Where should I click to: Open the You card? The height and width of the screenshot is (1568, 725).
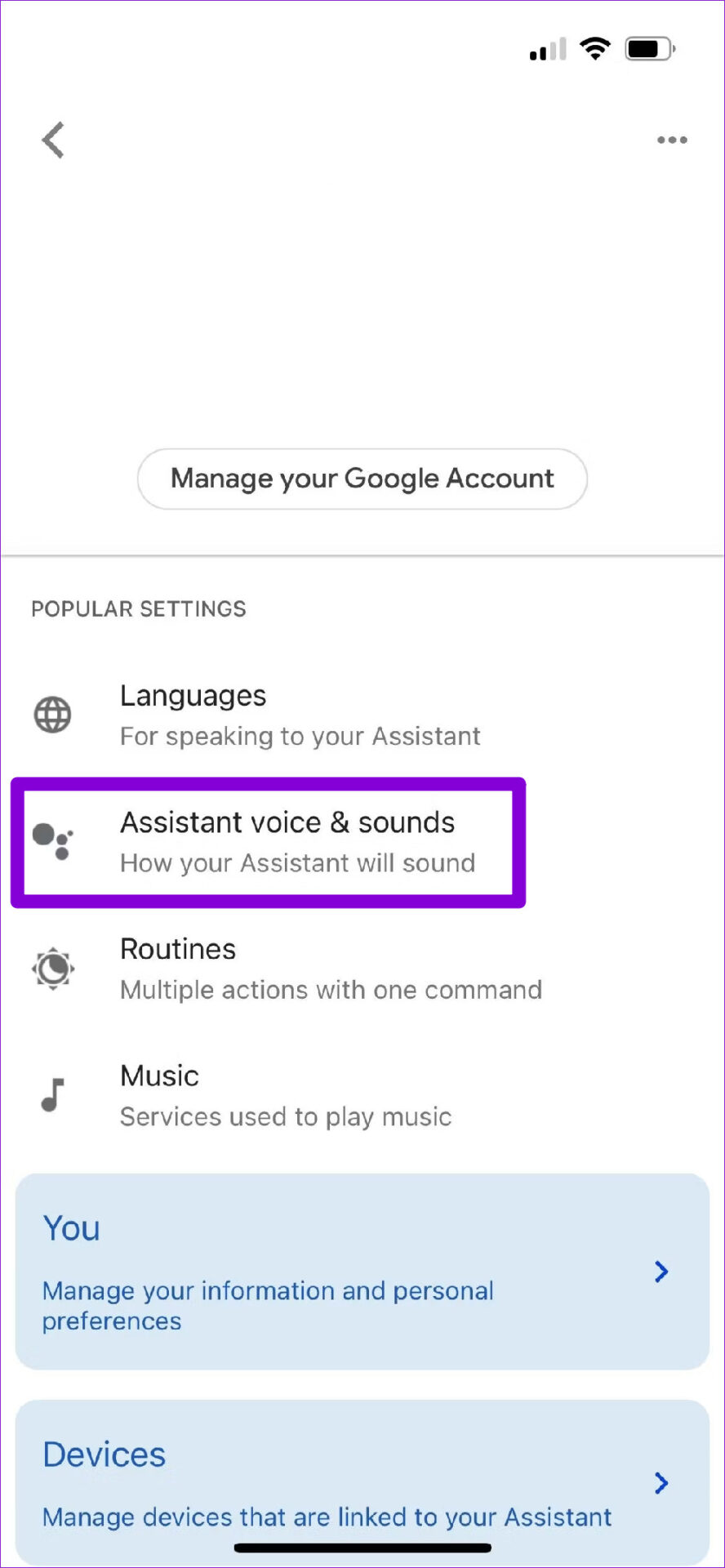point(362,1272)
